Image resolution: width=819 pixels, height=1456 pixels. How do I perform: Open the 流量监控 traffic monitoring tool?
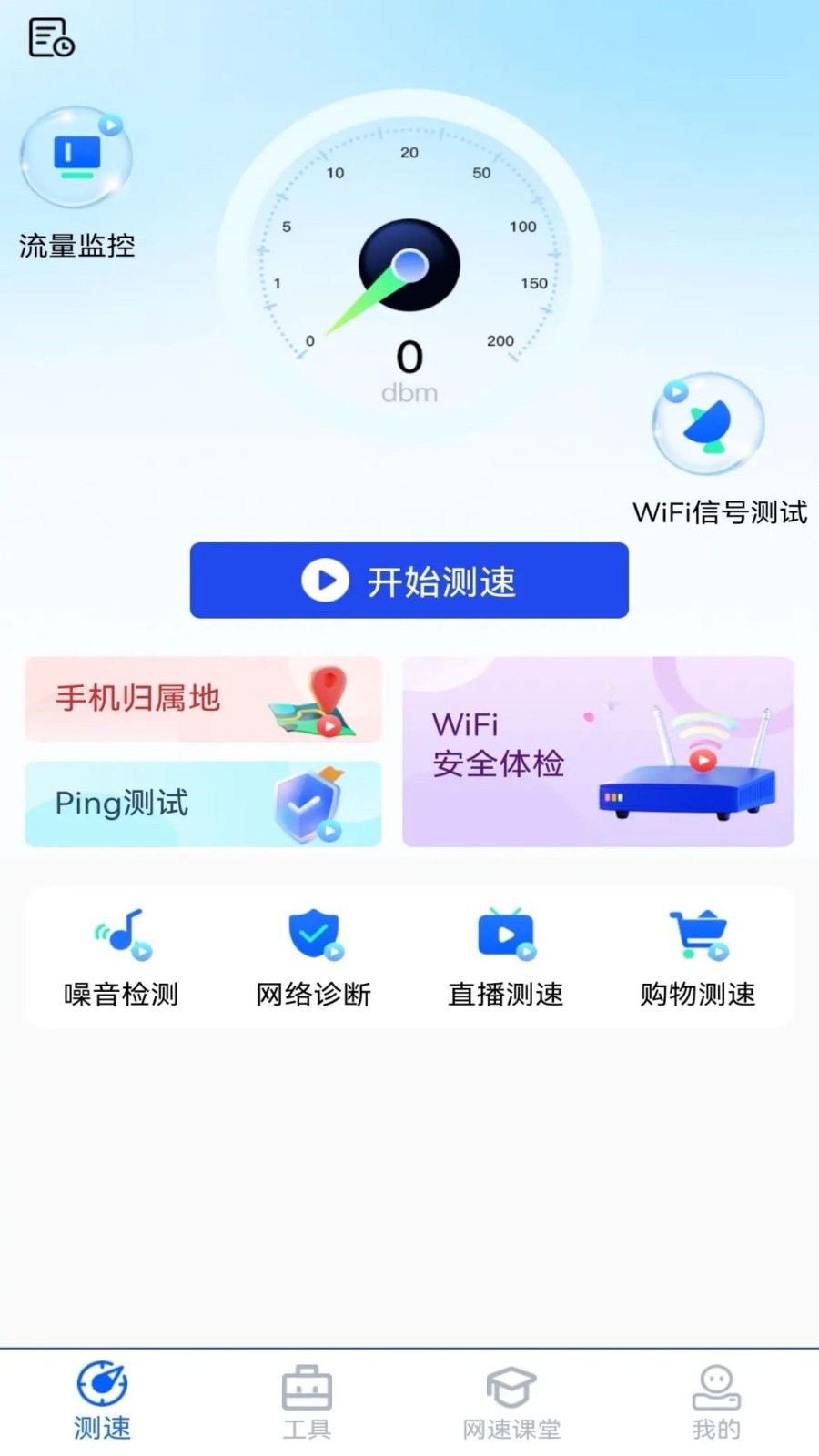pyautogui.click(x=76, y=157)
